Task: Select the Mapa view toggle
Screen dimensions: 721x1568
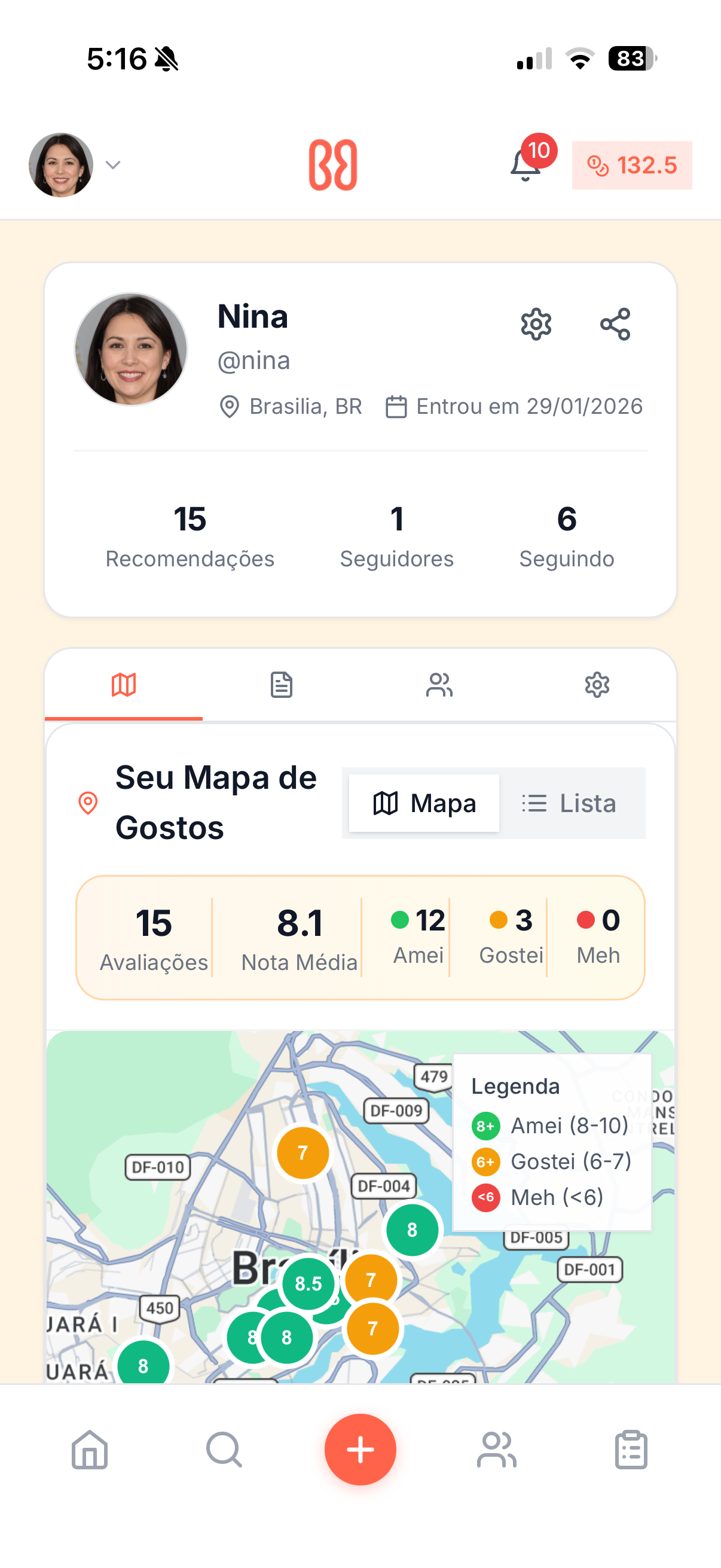Action: (x=424, y=803)
